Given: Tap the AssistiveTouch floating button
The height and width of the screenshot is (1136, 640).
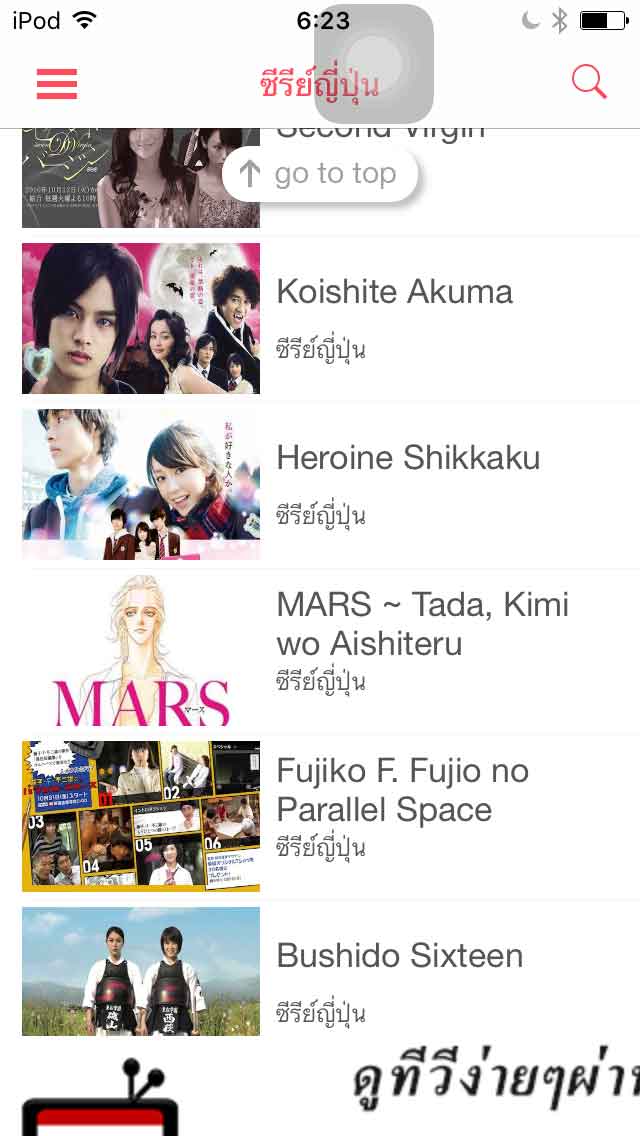Looking at the screenshot, I should (374, 63).
